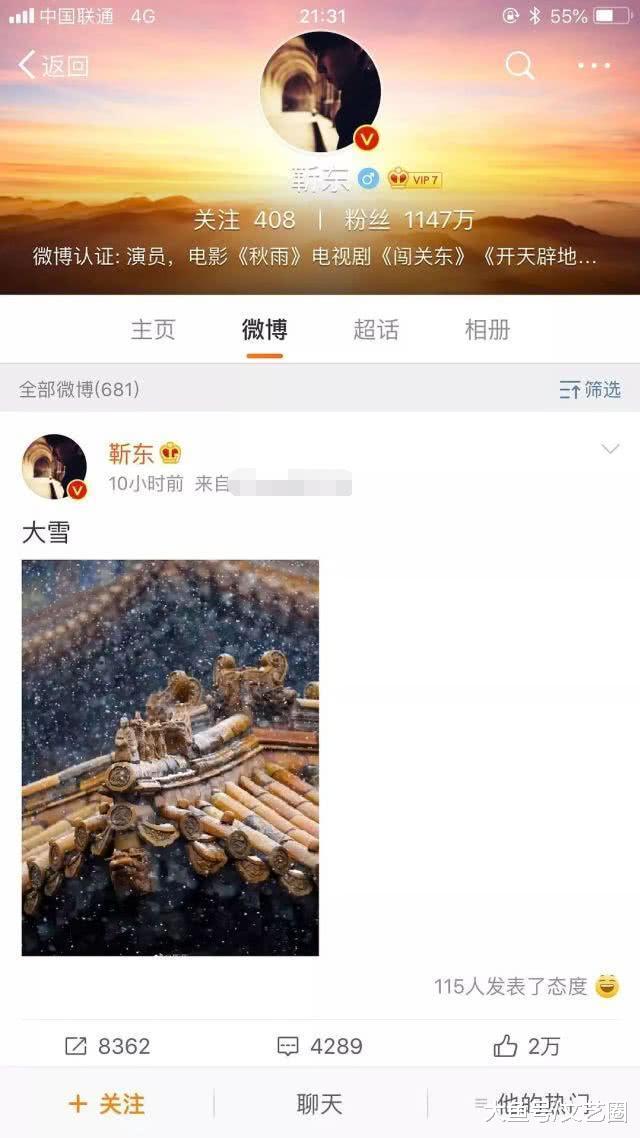Go back using 返回
This screenshot has height=1138, width=640.
[x=54, y=66]
